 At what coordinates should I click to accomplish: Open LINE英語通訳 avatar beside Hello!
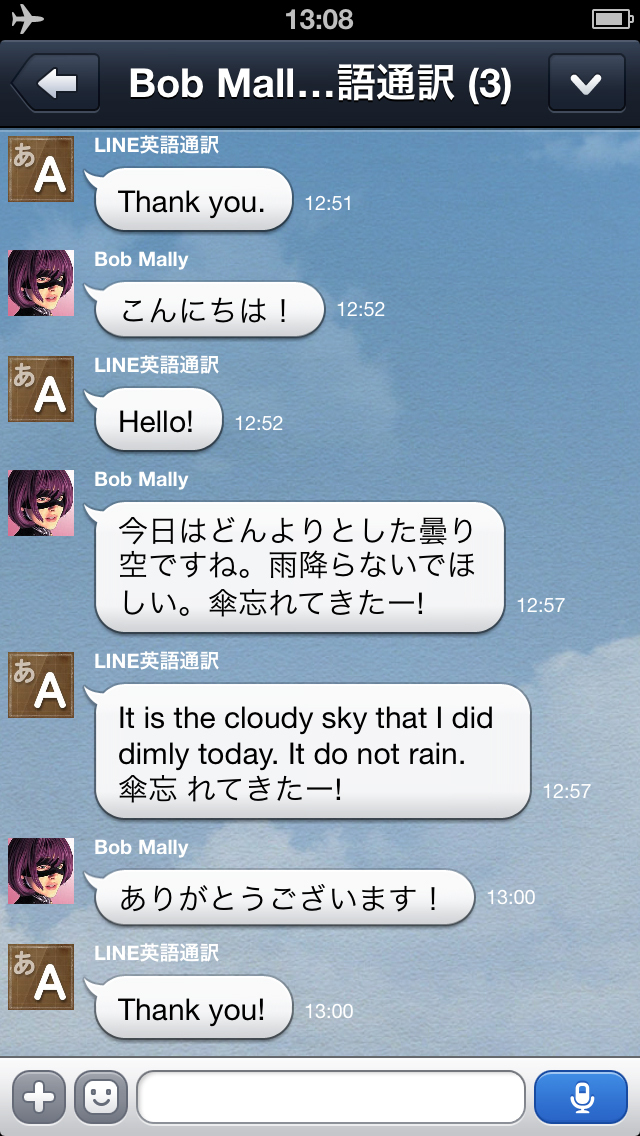(x=41, y=389)
